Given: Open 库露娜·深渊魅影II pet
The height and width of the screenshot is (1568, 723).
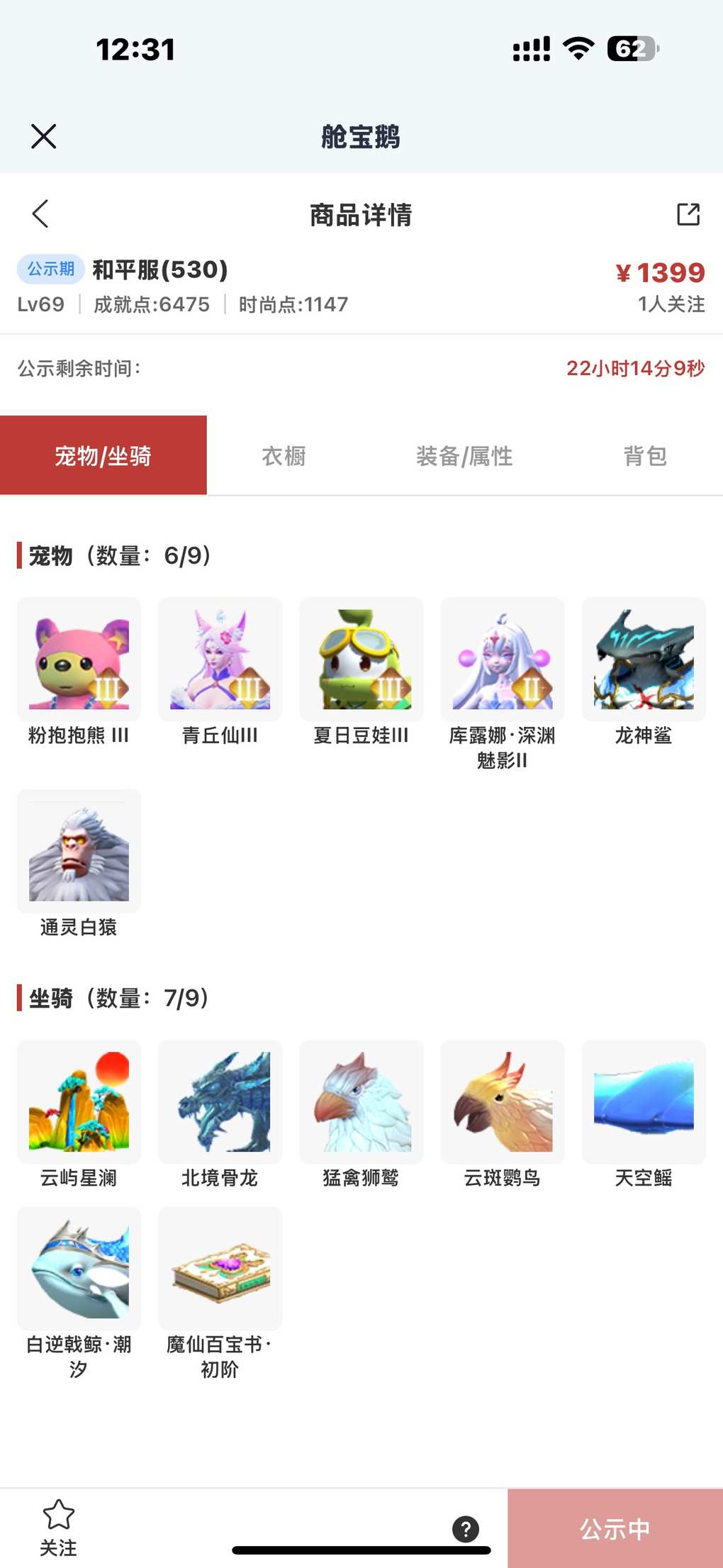Looking at the screenshot, I should point(503,660).
